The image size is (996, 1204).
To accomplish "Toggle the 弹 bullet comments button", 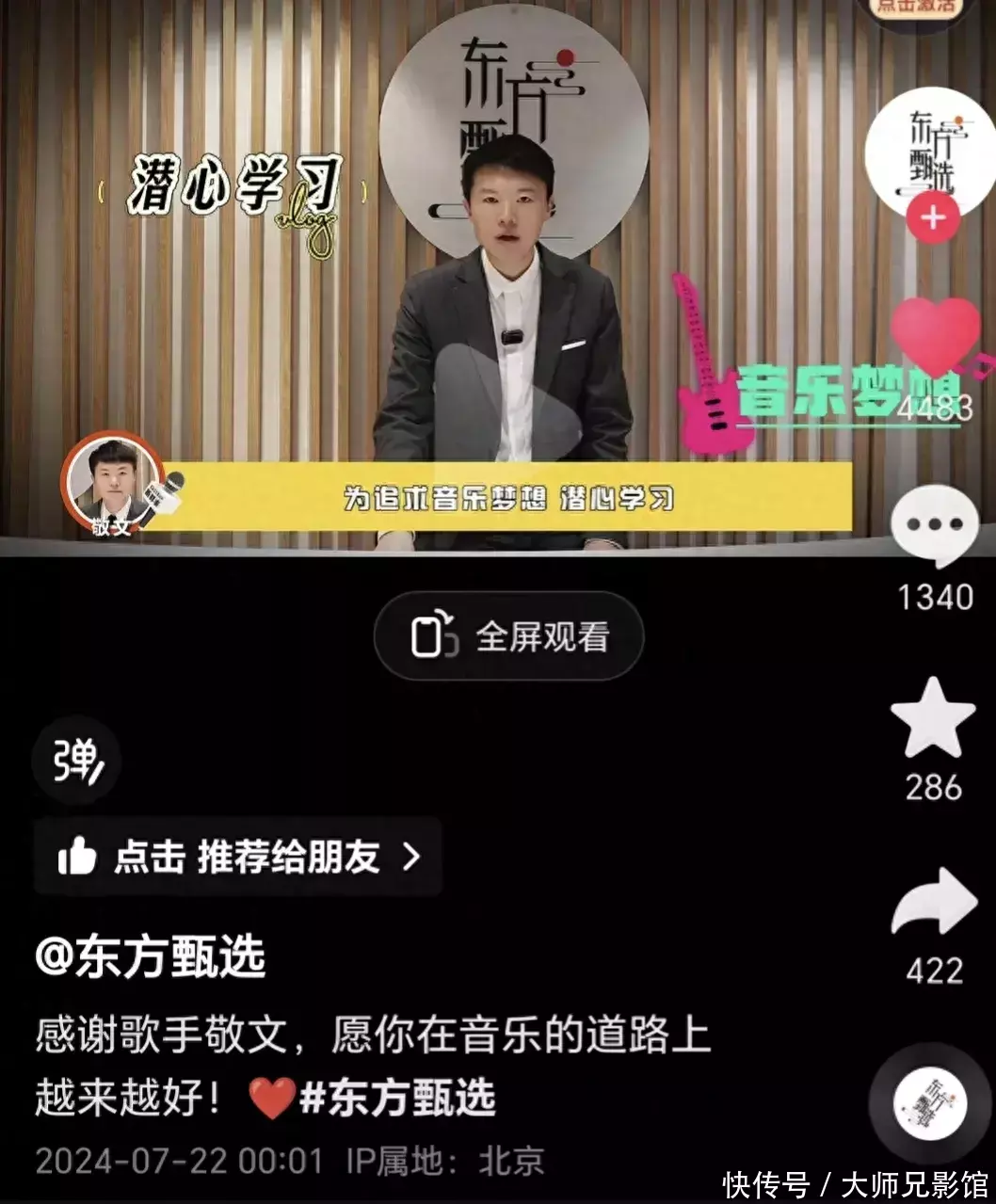I will click(76, 761).
